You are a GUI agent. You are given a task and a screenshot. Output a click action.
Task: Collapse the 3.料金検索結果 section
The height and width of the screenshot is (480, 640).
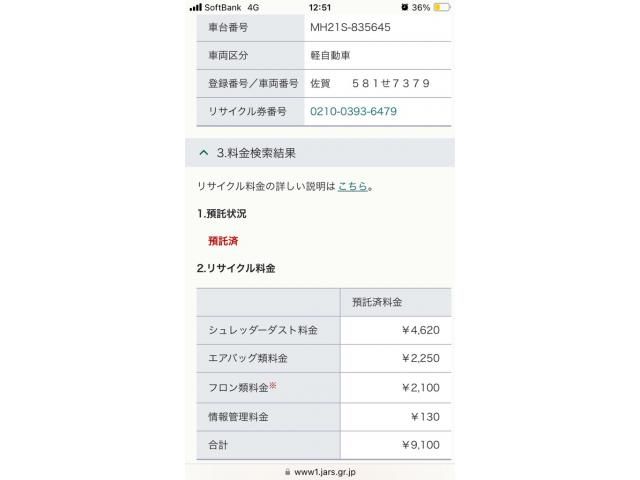coord(204,153)
